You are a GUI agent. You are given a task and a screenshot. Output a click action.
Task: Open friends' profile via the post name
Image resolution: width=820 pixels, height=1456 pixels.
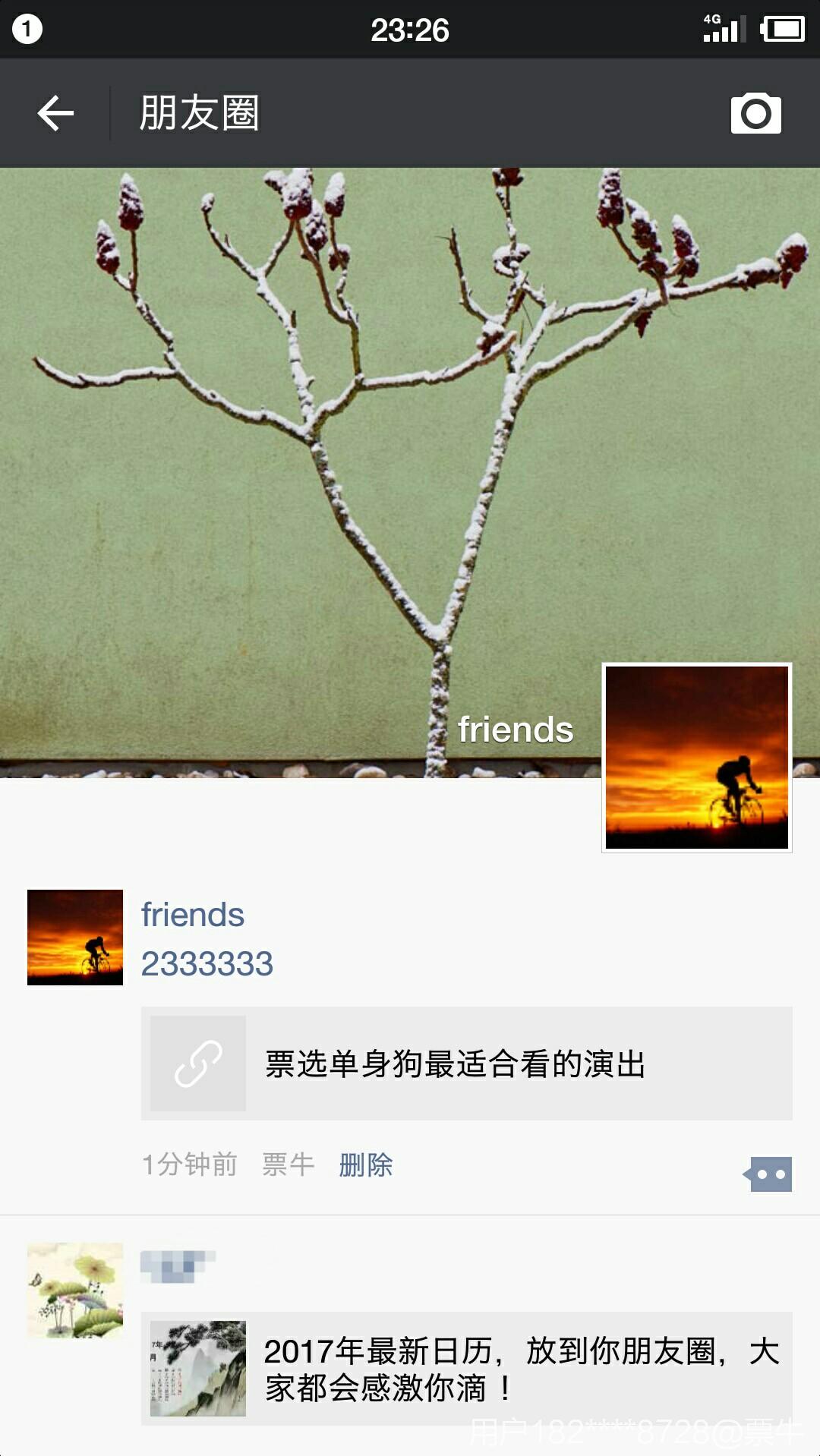(x=193, y=915)
